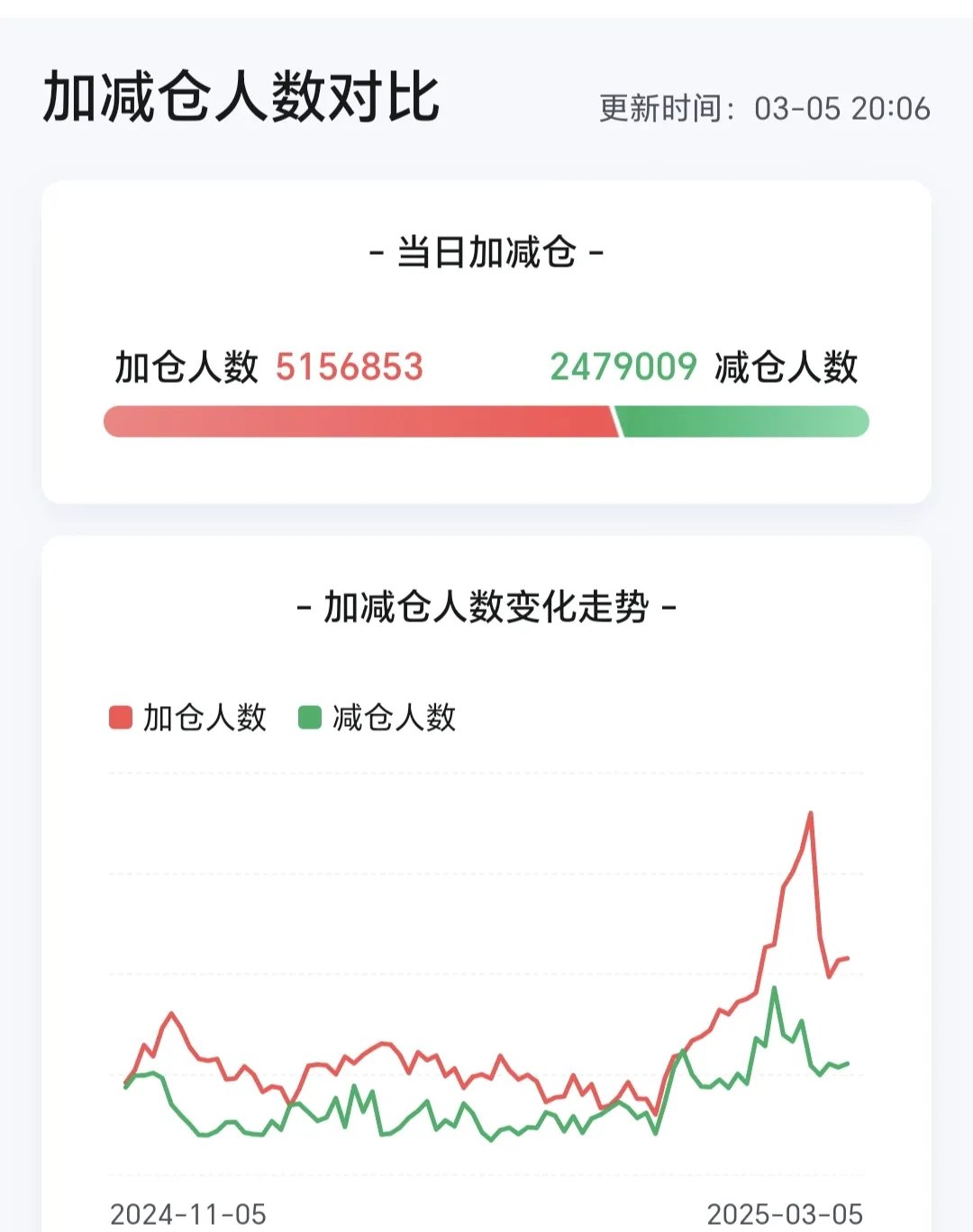Click the divider between red and green bar segments
Image resolution: width=973 pixels, height=1232 pixels.
(620, 421)
